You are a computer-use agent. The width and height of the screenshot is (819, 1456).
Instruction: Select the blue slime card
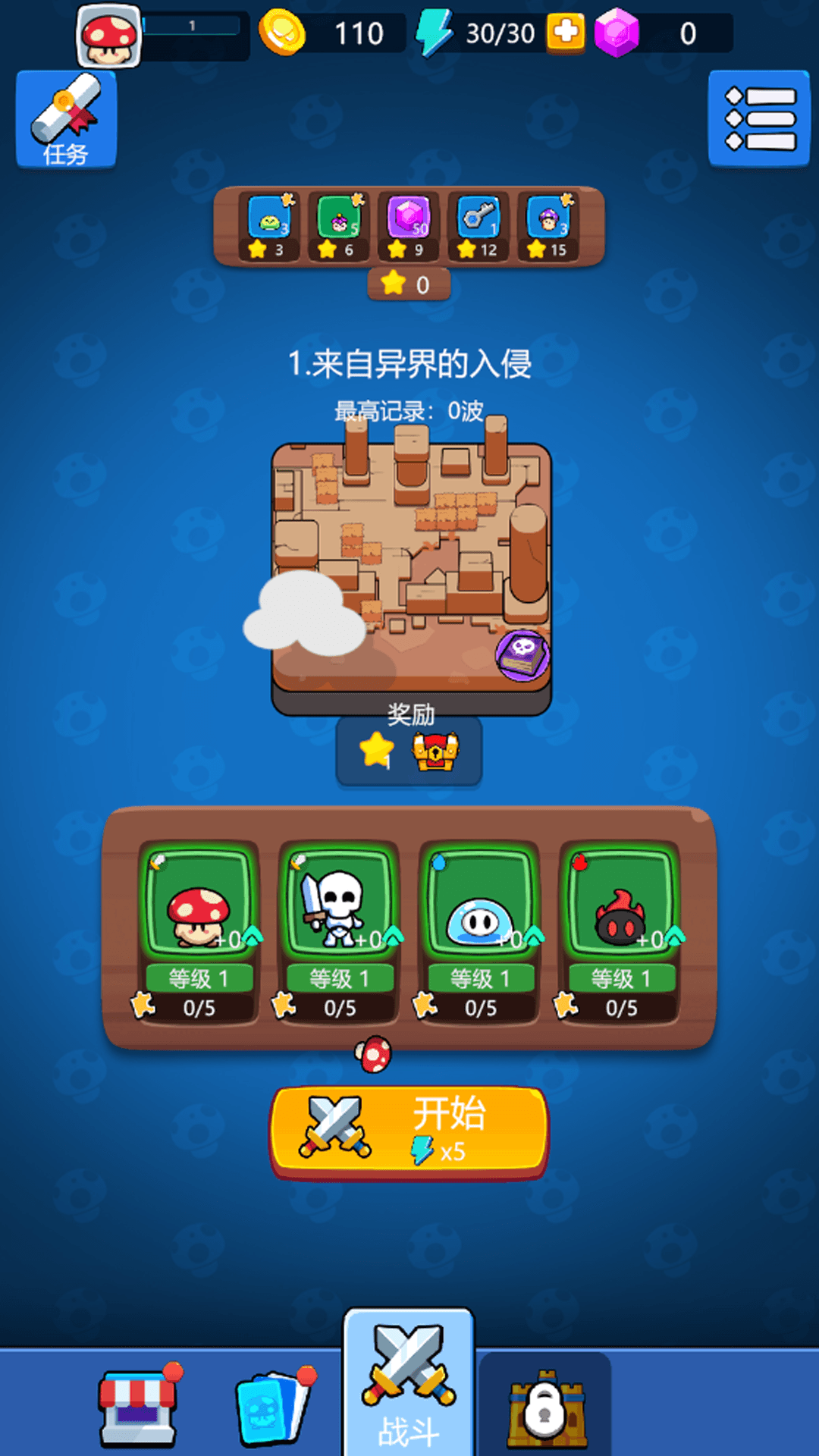click(x=479, y=934)
